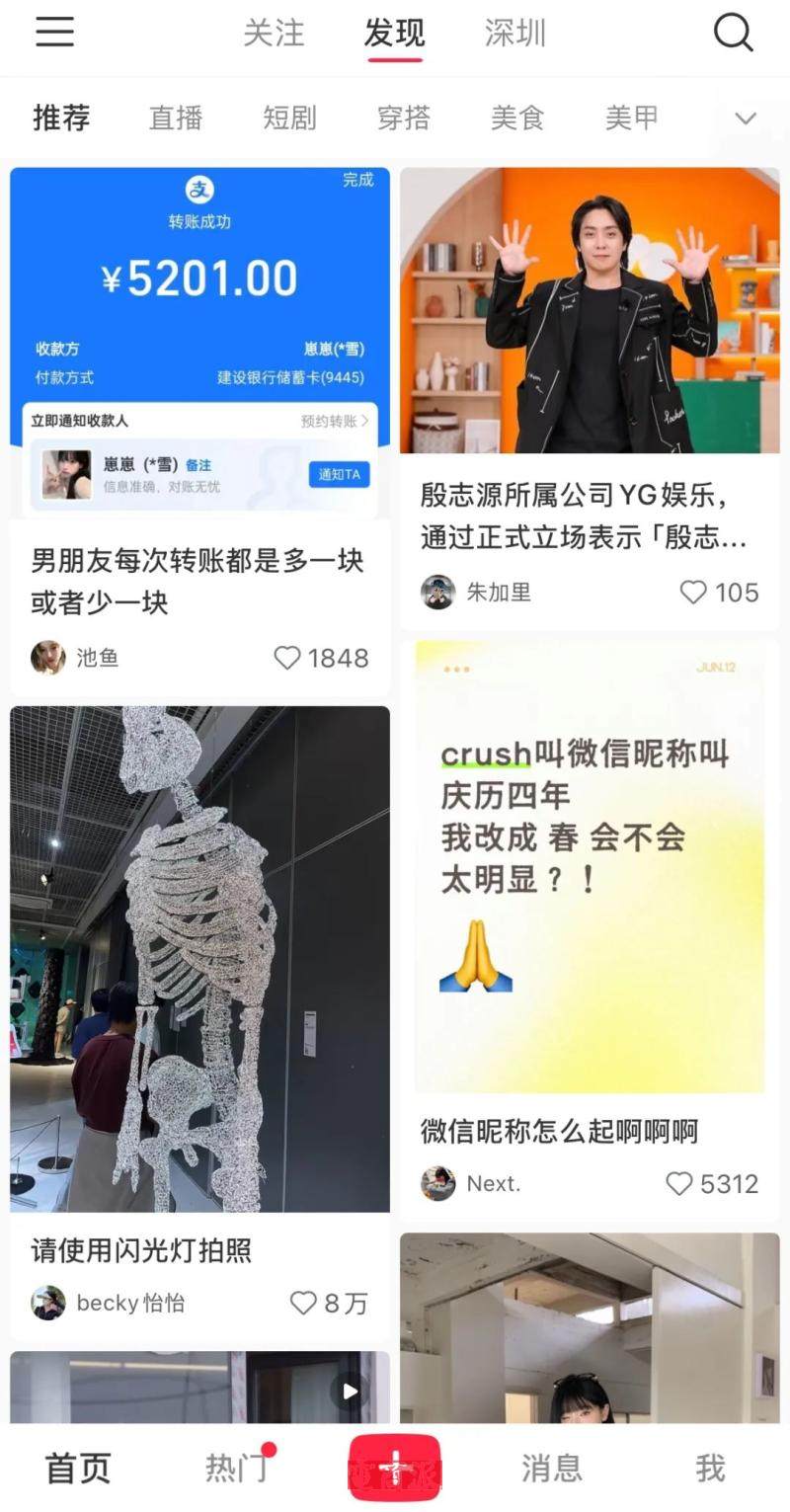Switch to the 深圳 tab
The image size is (790, 1512).
click(514, 34)
